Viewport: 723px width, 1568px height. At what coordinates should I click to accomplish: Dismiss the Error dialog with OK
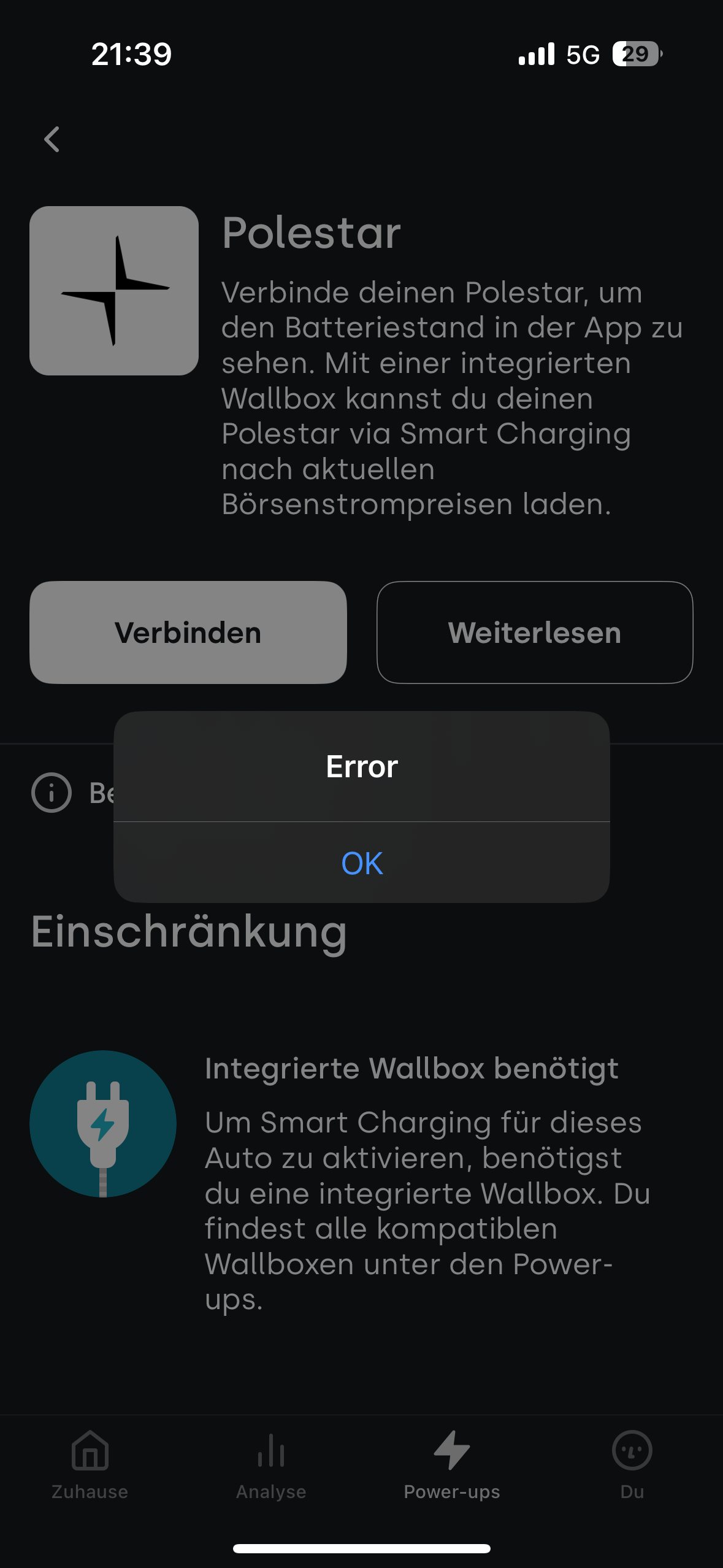click(362, 863)
